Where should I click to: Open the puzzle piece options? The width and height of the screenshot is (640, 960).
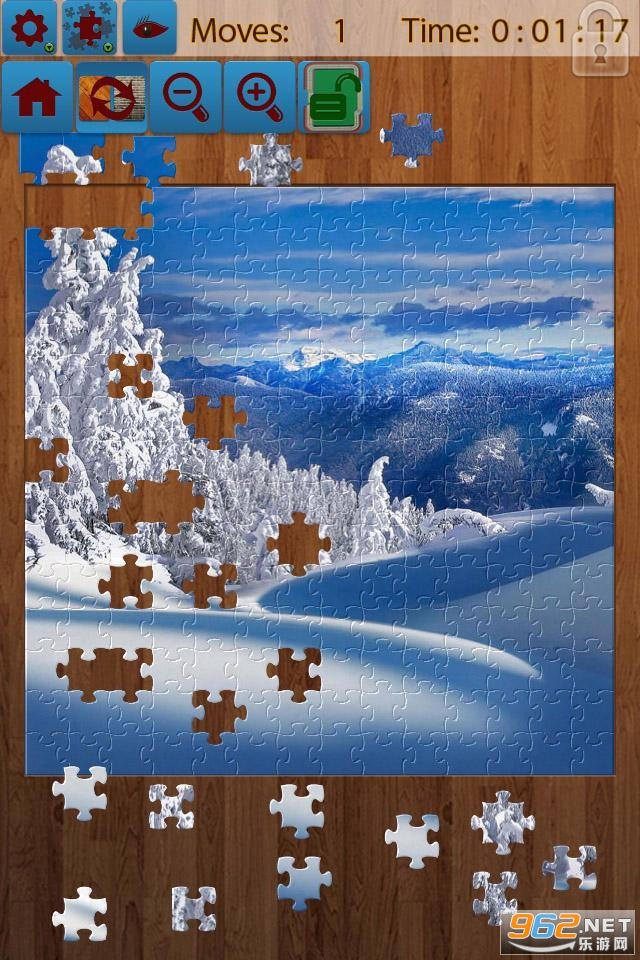coord(89,27)
